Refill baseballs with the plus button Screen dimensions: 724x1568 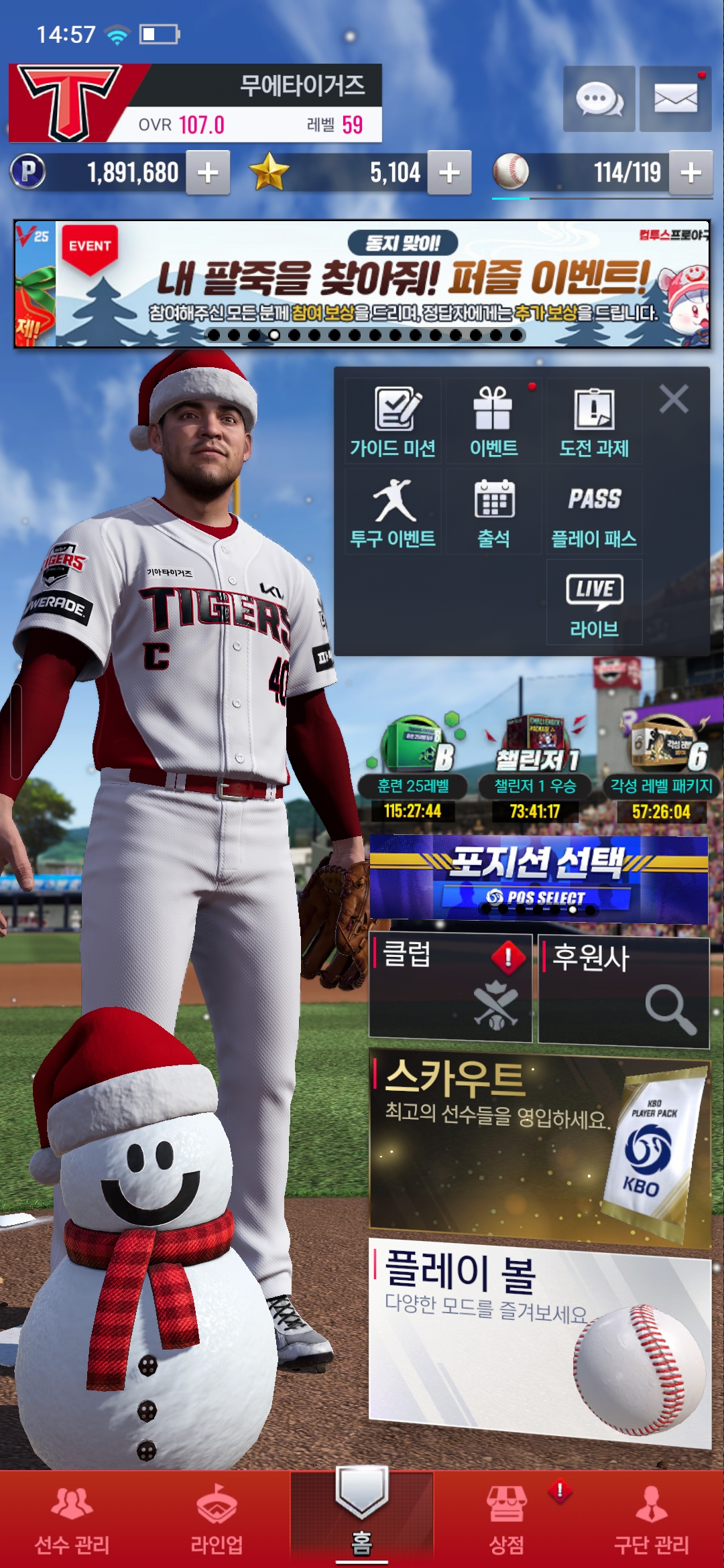click(x=690, y=173)
